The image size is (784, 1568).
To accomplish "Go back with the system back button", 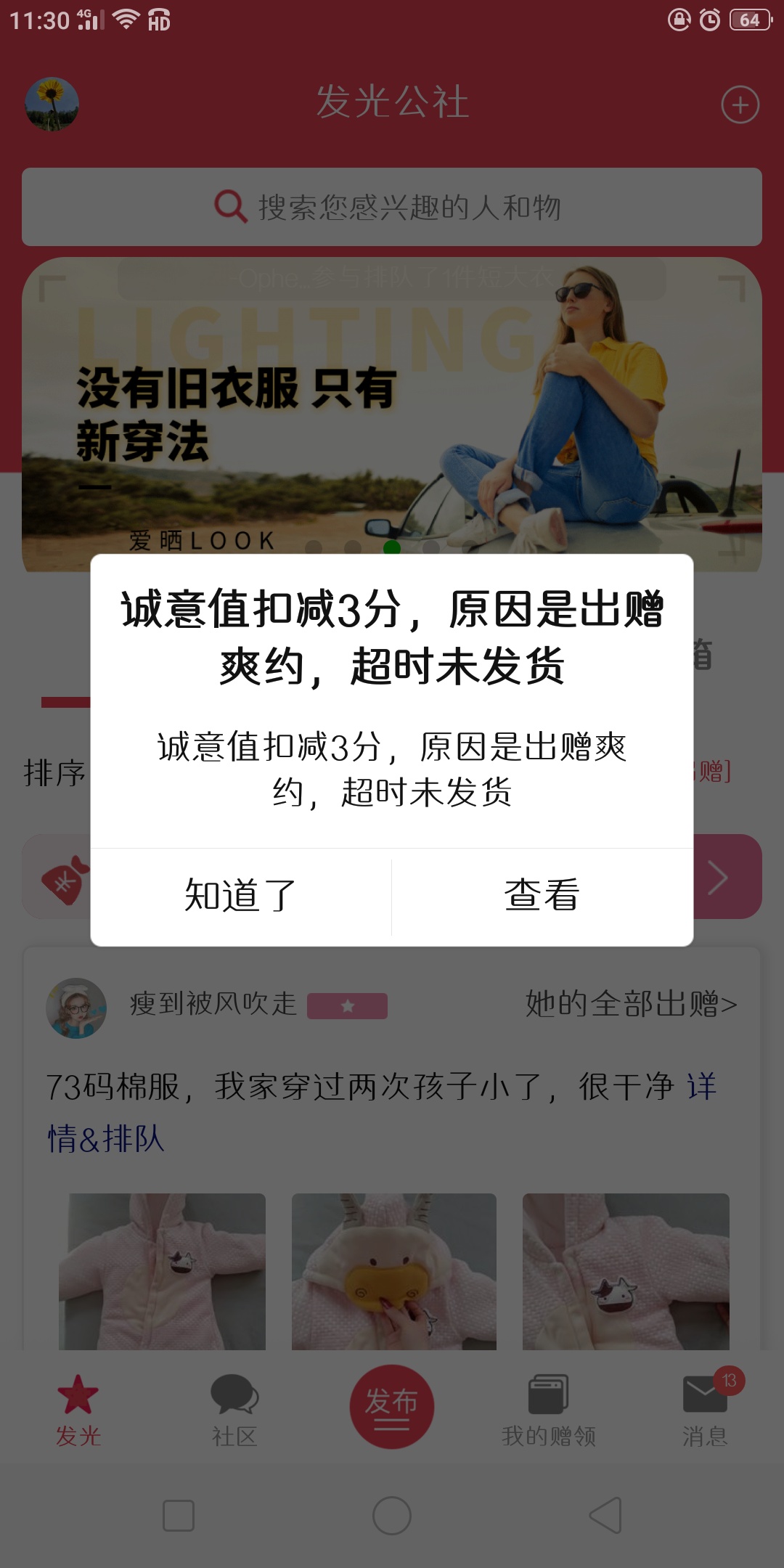I will (x=606, y=1516).
